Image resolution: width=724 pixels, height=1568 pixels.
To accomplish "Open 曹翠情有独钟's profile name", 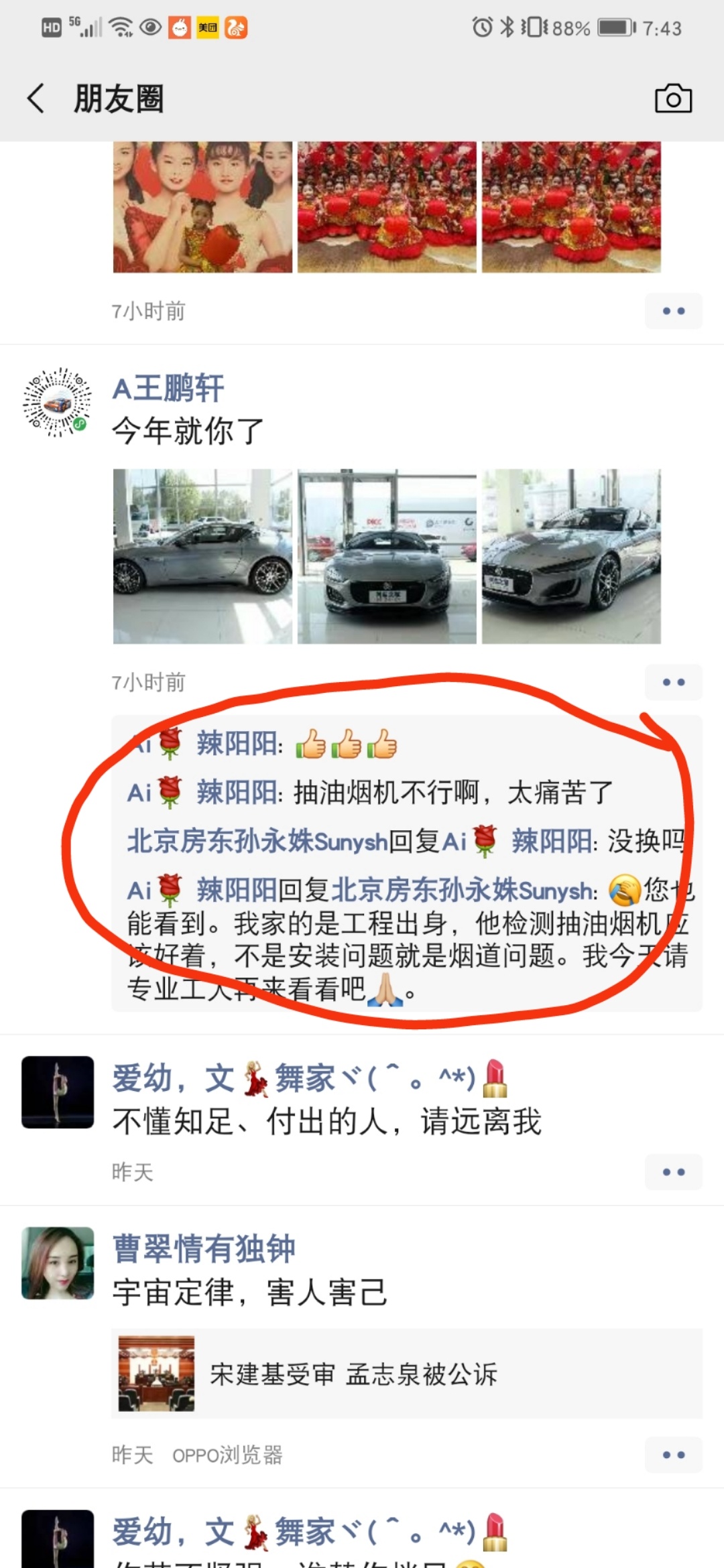I will click(x=204, y=1249).
